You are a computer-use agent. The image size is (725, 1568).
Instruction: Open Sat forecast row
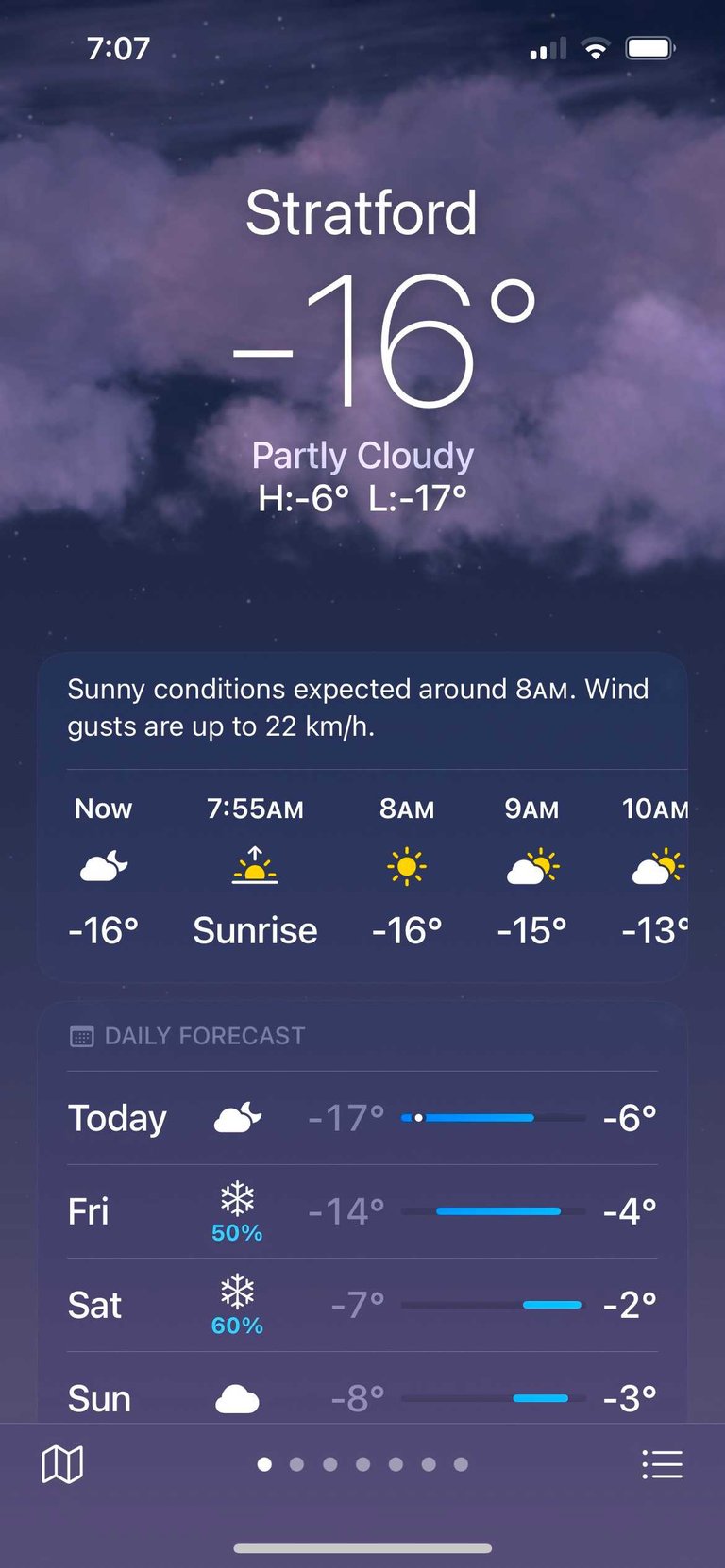coord(362,1305)
